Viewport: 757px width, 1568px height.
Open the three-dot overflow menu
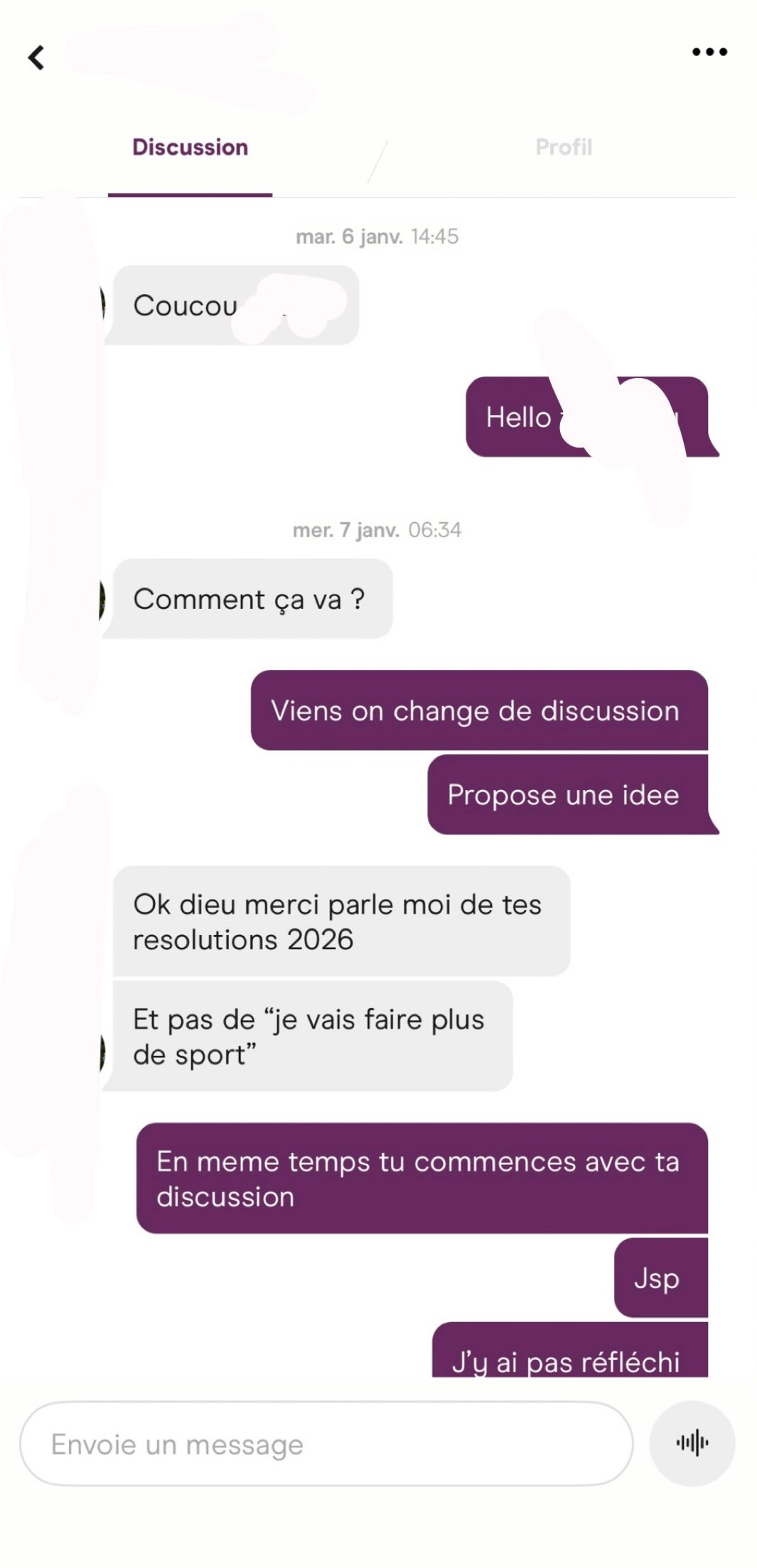(x=709, y=52)
